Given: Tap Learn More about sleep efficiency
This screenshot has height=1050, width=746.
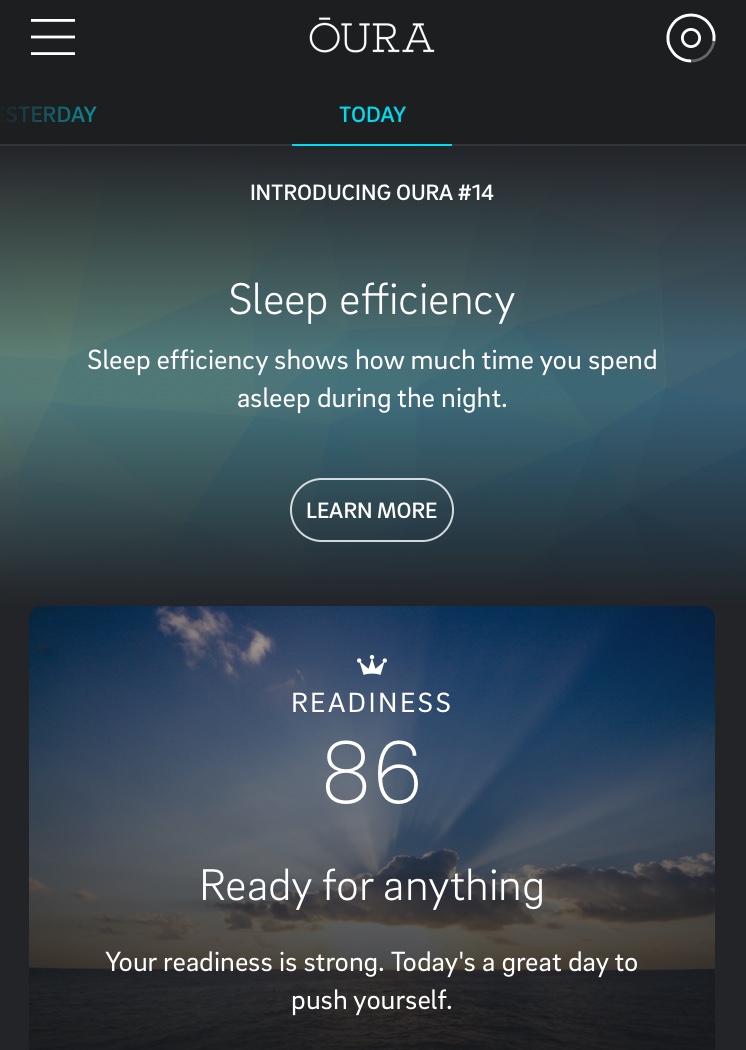Looking at the screenshot, I should [x=372, y=510].
